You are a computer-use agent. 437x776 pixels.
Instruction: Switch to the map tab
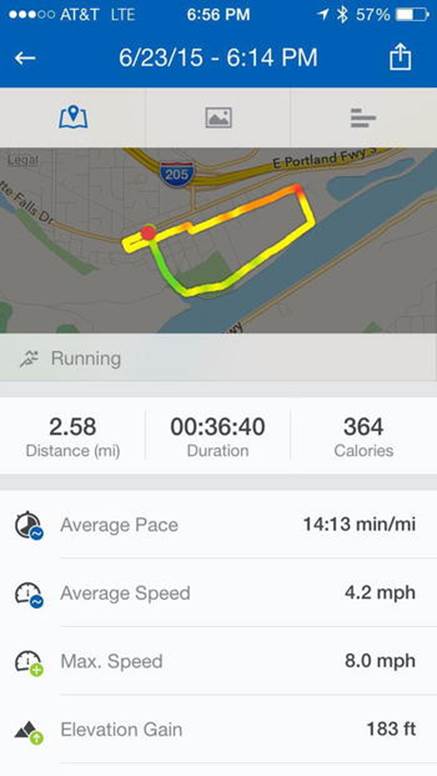pos(73,117)
